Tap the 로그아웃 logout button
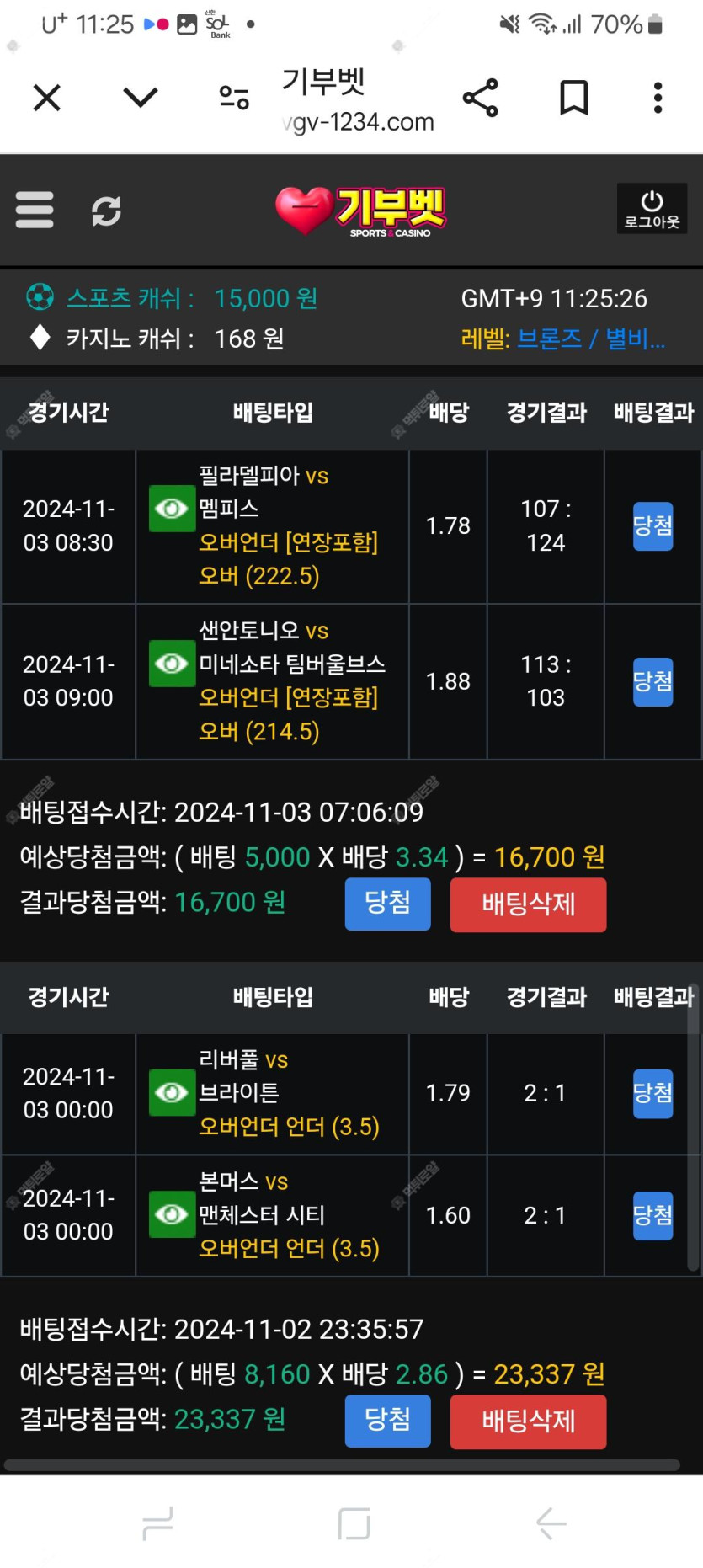 (652, 209)
